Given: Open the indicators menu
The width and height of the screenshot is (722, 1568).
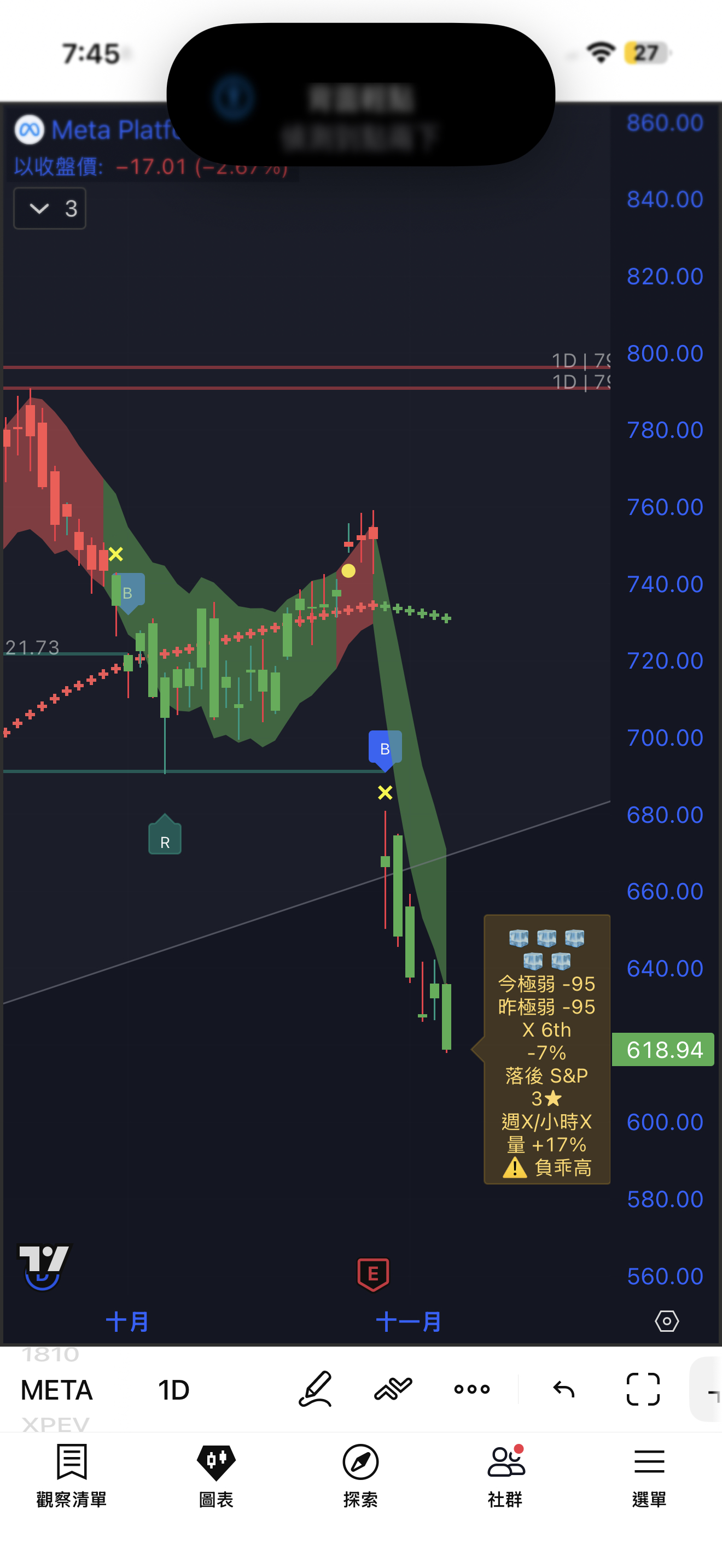Looking at the screenshot, I should [393, 1389].
